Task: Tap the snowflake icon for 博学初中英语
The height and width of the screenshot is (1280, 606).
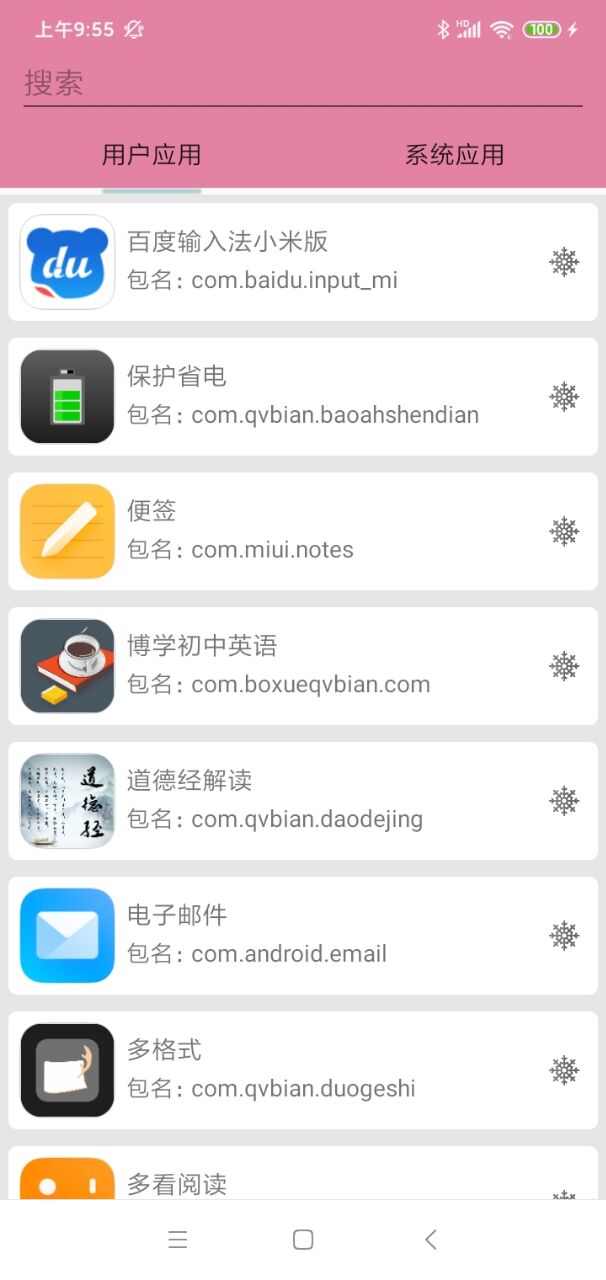Action: [x=564, y=666]
